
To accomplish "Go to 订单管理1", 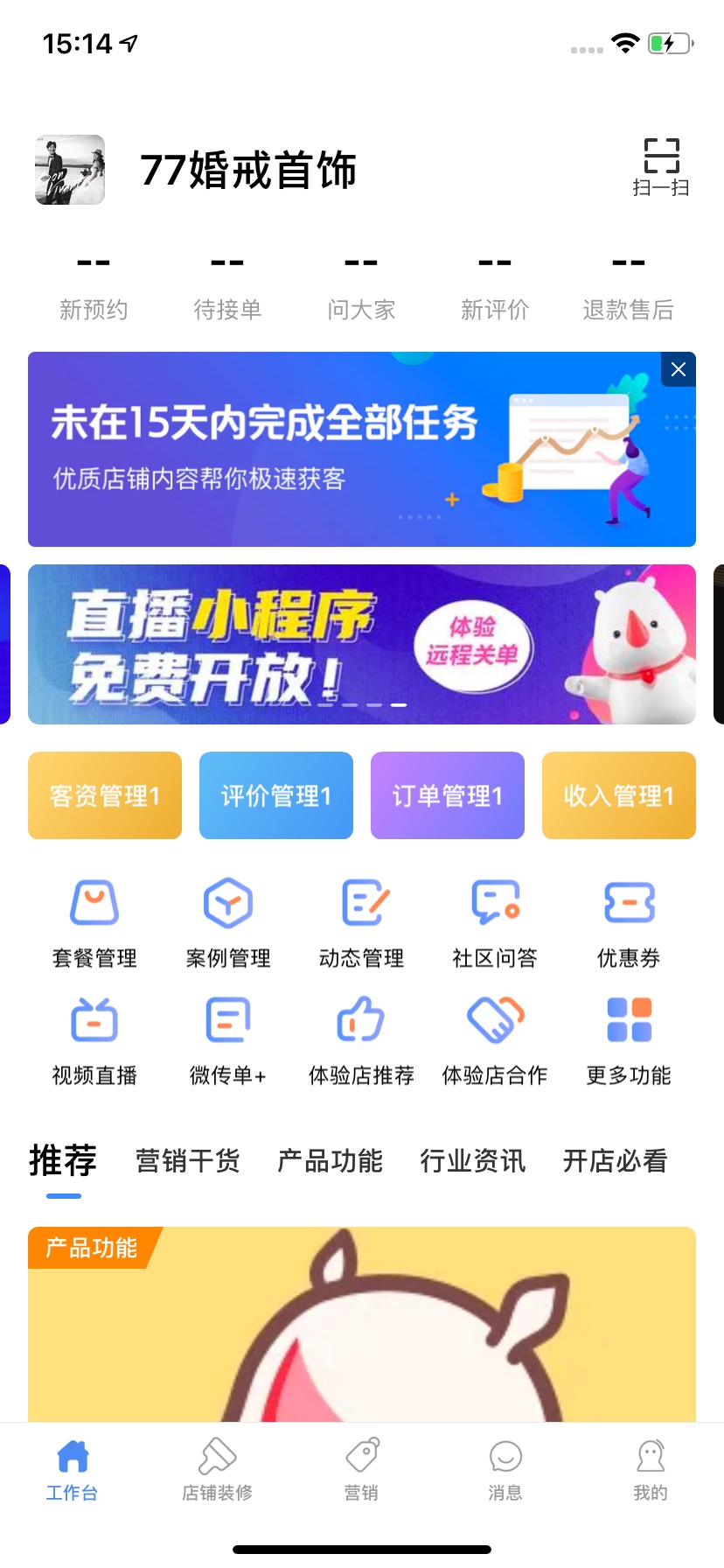I will pos(448,795).
